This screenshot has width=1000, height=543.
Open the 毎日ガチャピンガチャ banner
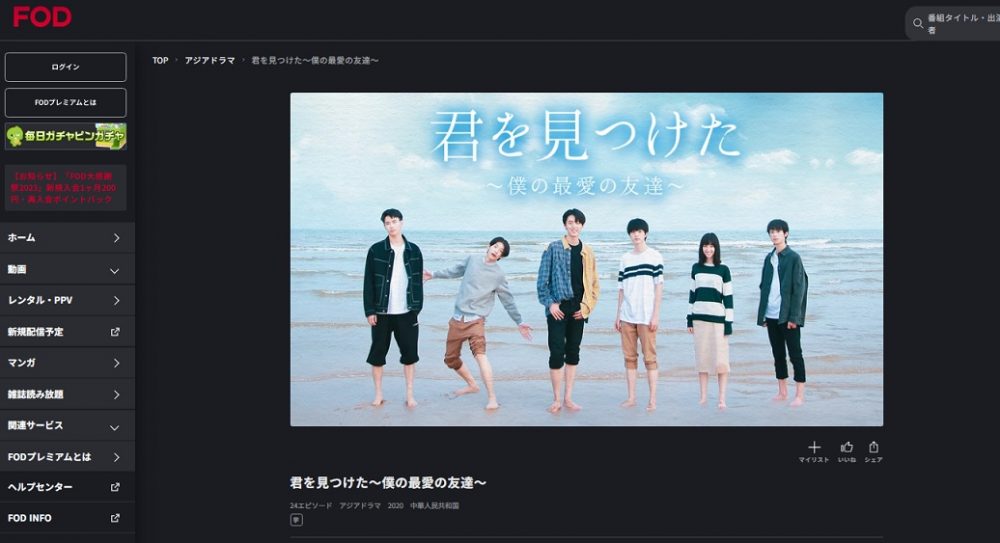pyautogui.click(x=65, y=136)
